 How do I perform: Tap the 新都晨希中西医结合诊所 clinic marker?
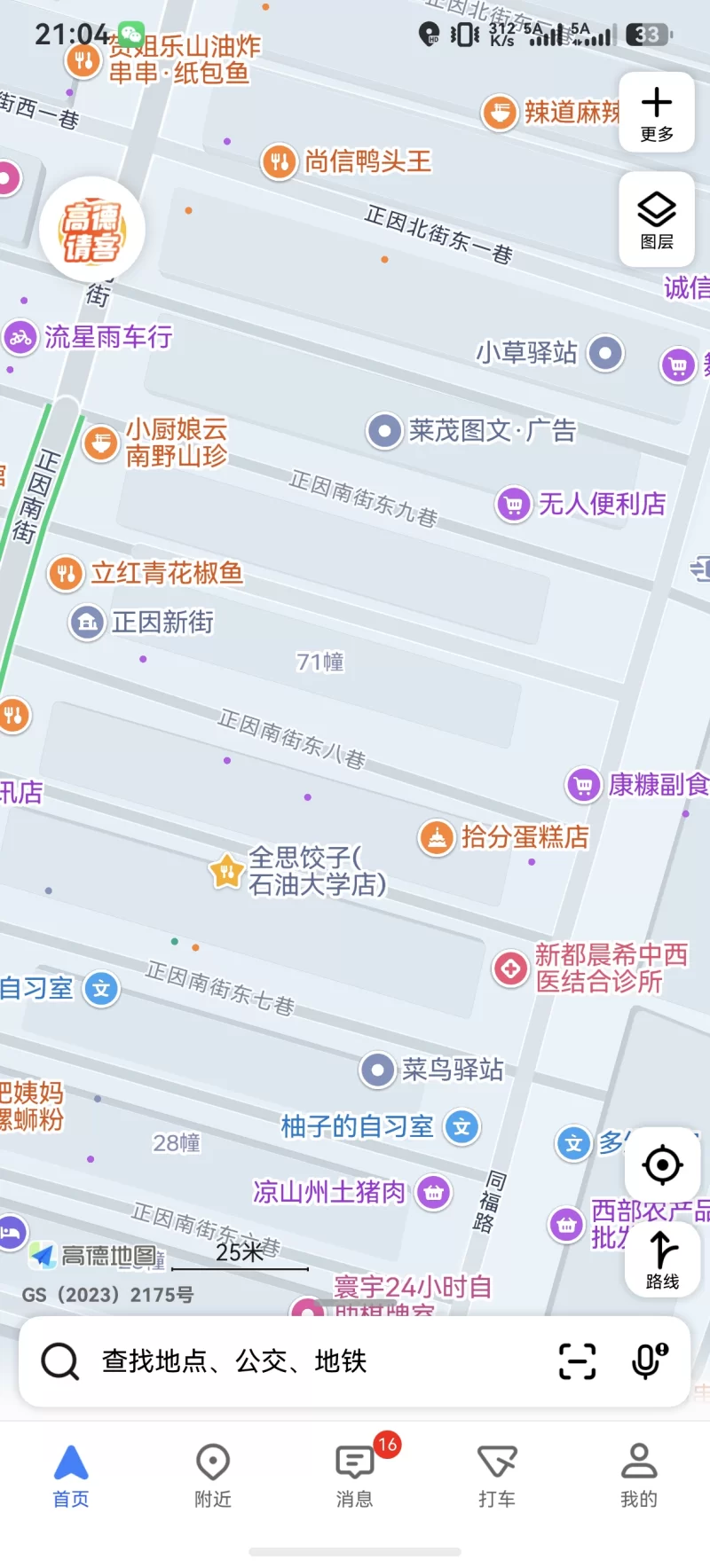[510, 968]
